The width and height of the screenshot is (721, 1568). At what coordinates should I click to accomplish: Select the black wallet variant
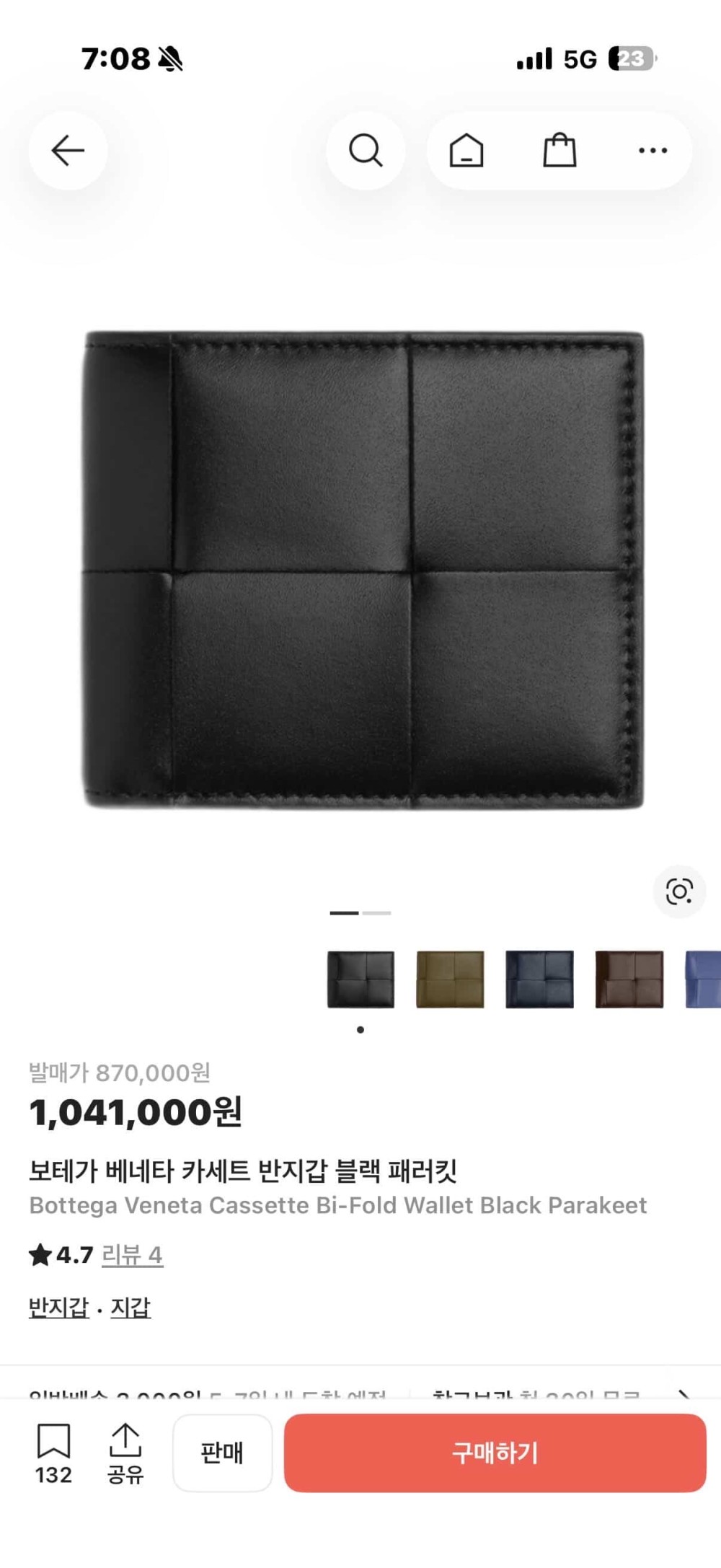360,979
